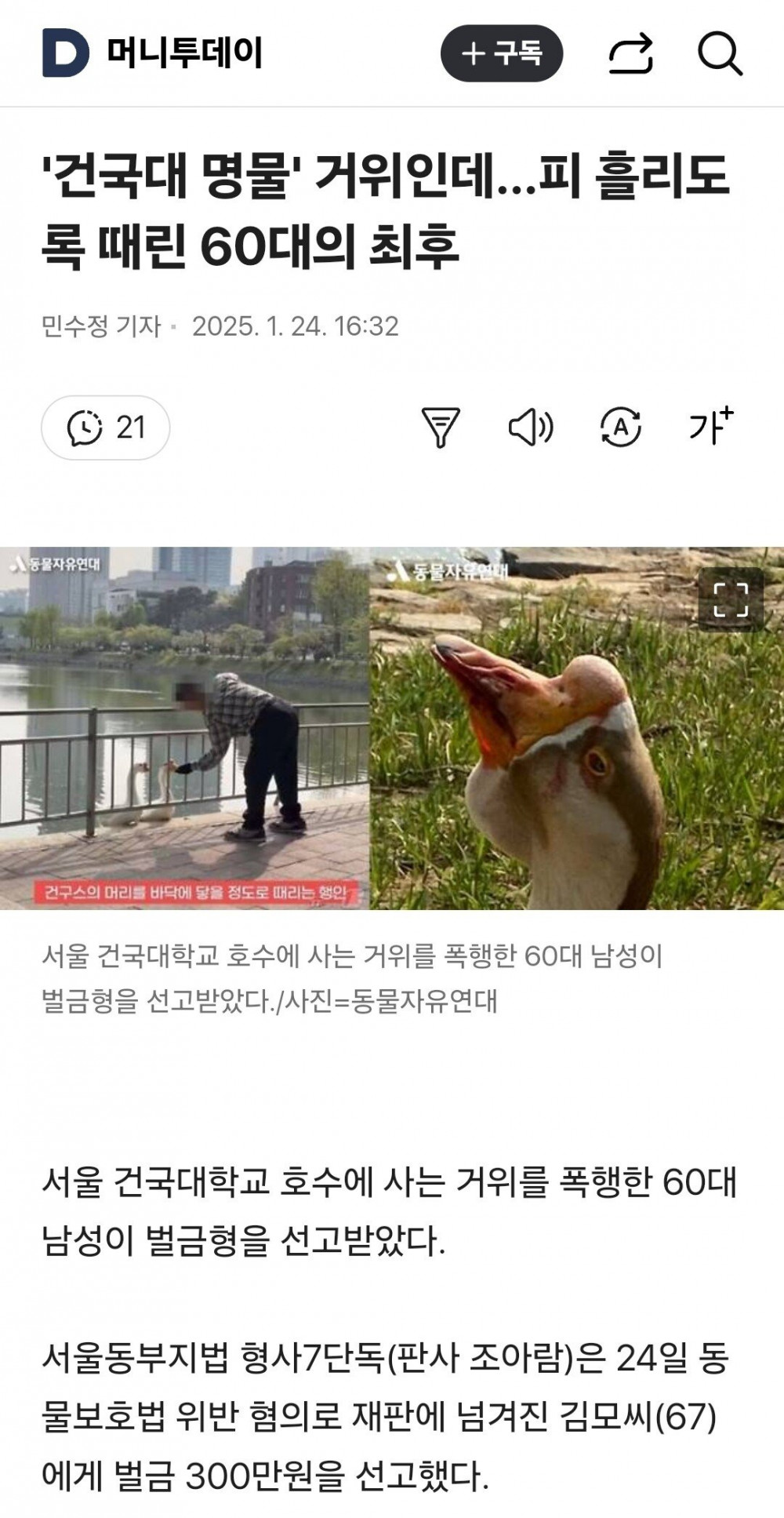Open article summary with the funnel icon
The image size is (784, 1518).
click(x=441, y=428)
